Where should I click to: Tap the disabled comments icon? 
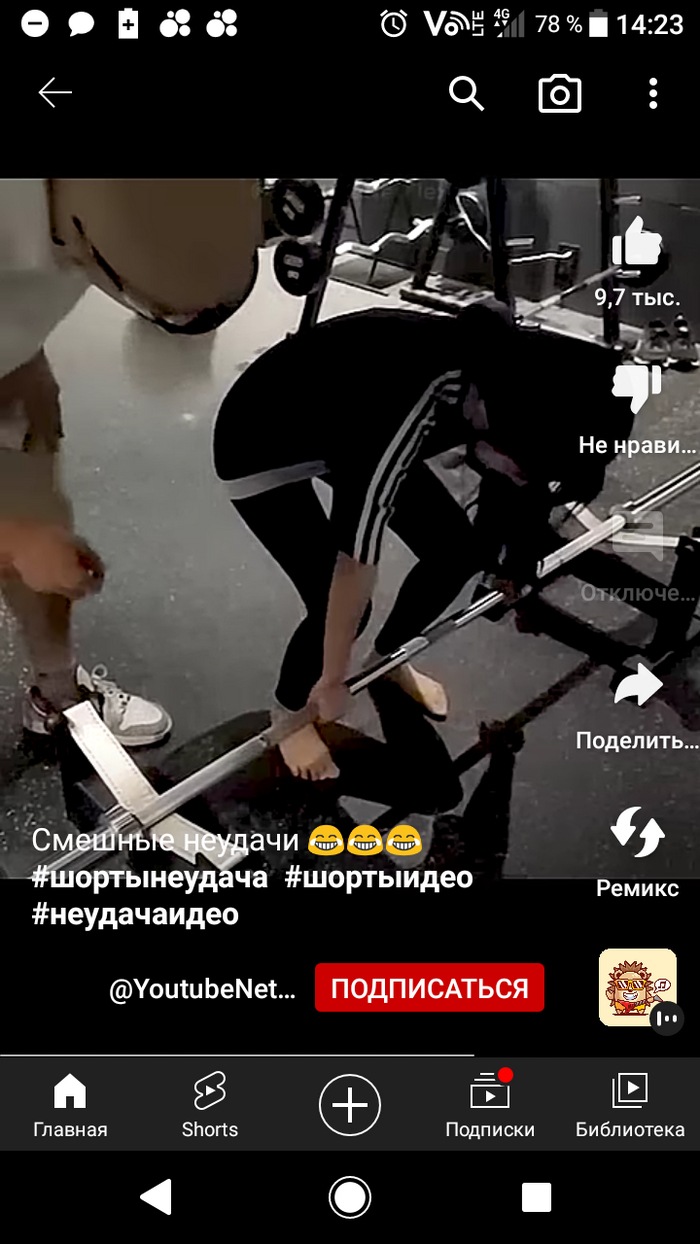tap(637, 536)
